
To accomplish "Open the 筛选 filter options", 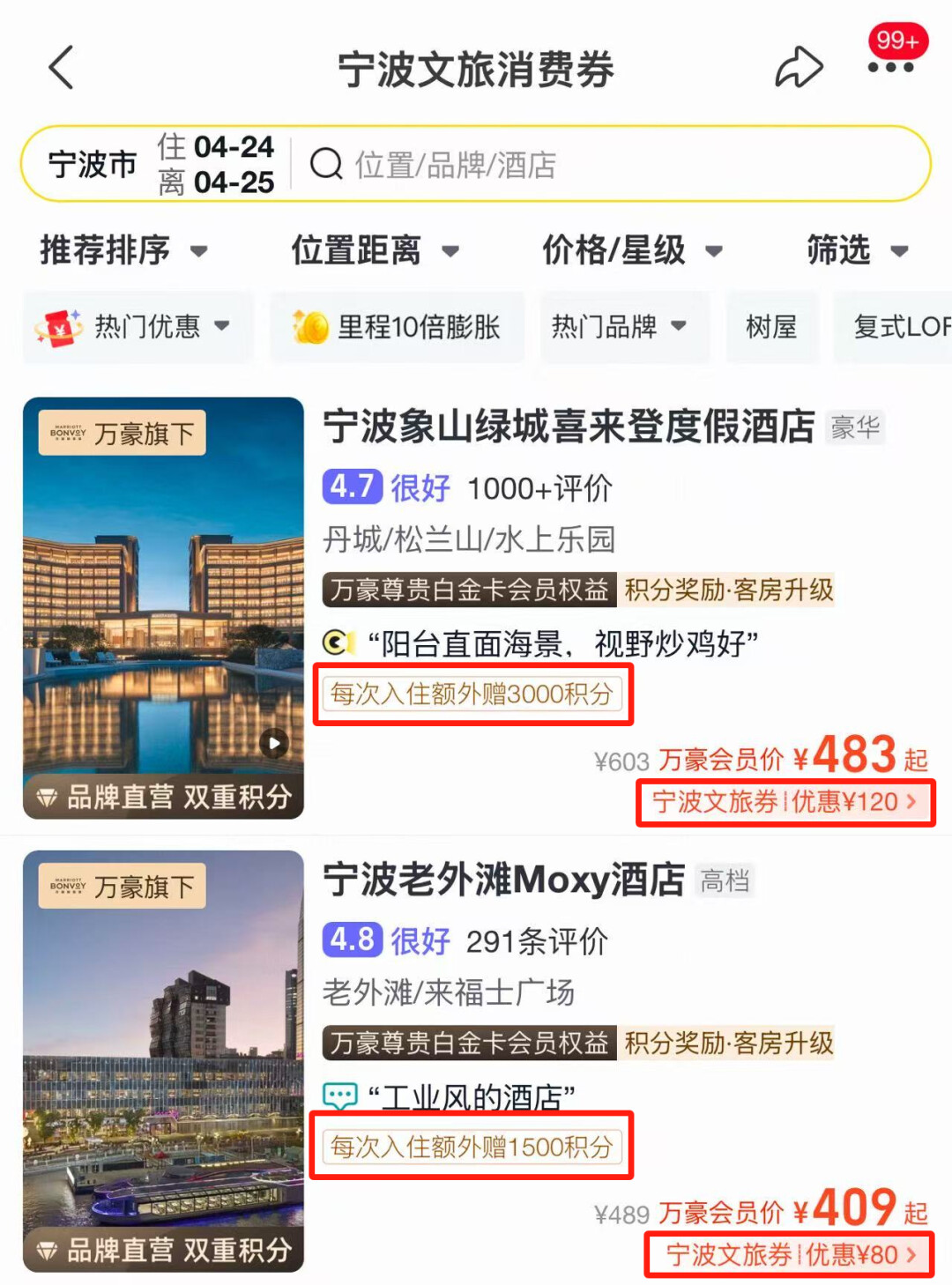I will (856, 250).
